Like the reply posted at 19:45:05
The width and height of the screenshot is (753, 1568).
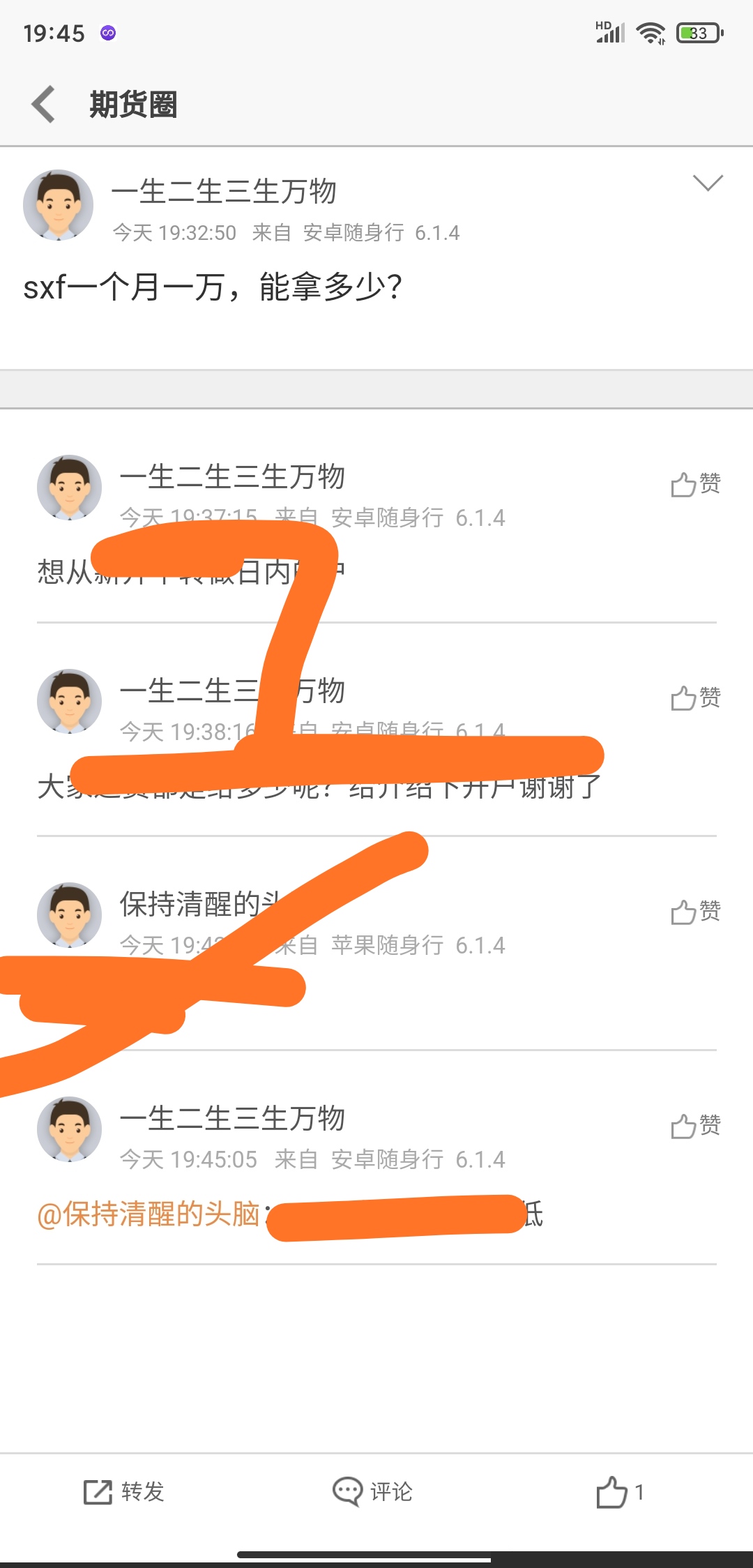click(695, 1125)
